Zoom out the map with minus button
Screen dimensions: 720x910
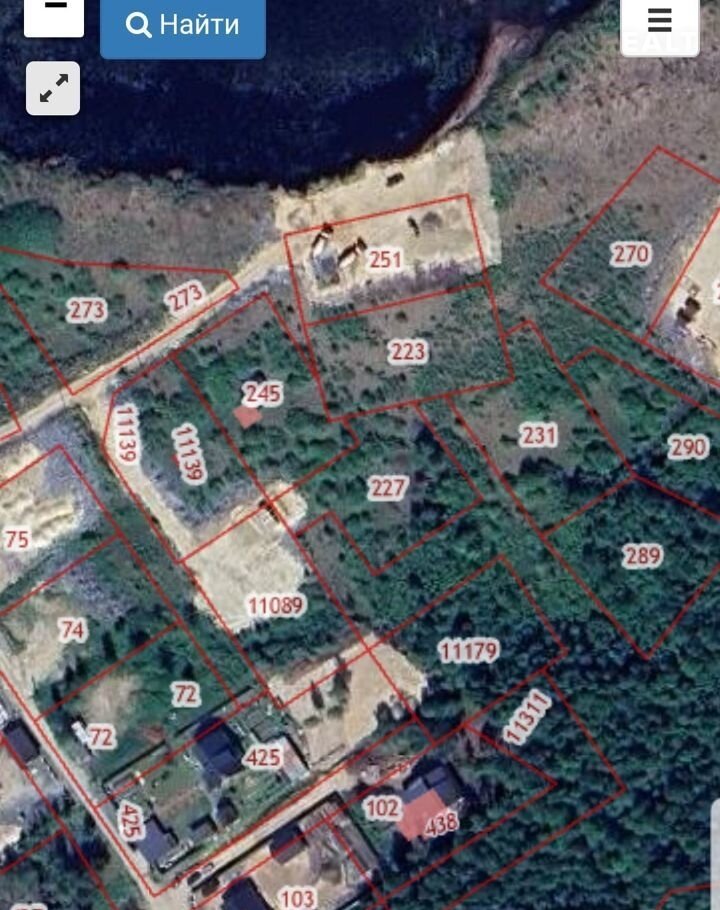pos(54,12)
